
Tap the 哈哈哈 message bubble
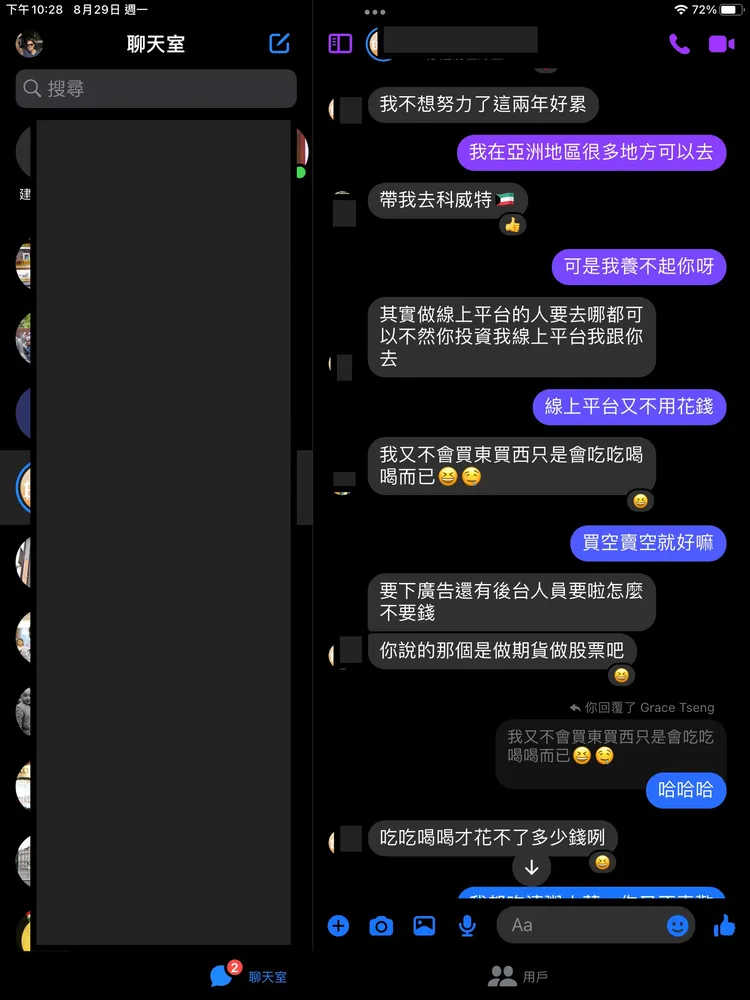(686, 791)
